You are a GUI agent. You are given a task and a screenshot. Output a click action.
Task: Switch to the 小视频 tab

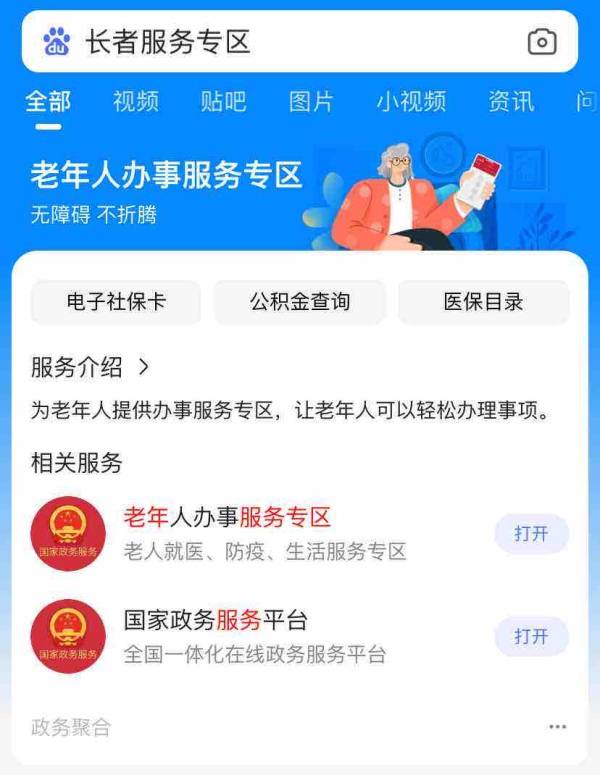(x=411, y=101)
